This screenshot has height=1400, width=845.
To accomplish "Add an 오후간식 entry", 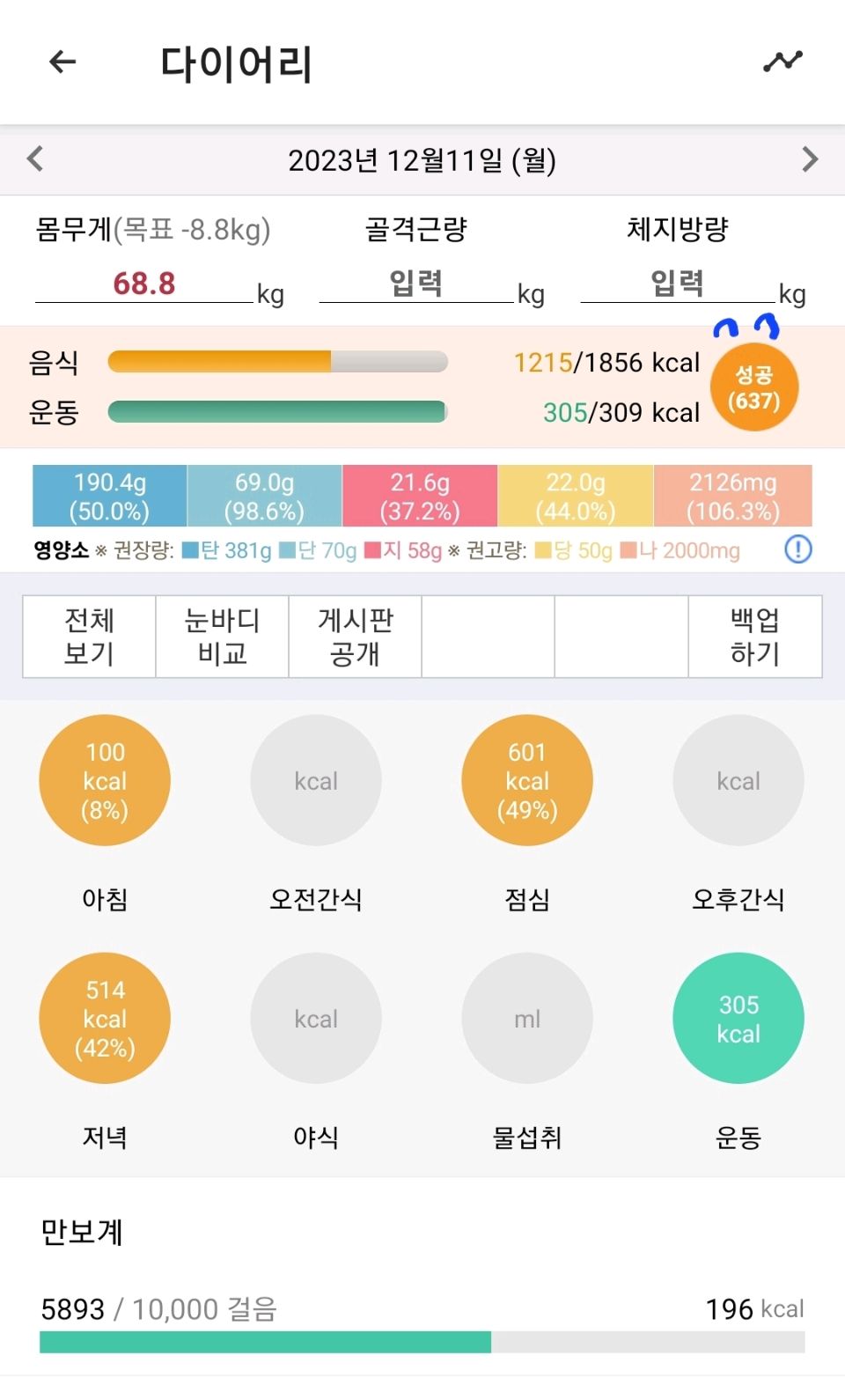I will [x=738, y=780].
